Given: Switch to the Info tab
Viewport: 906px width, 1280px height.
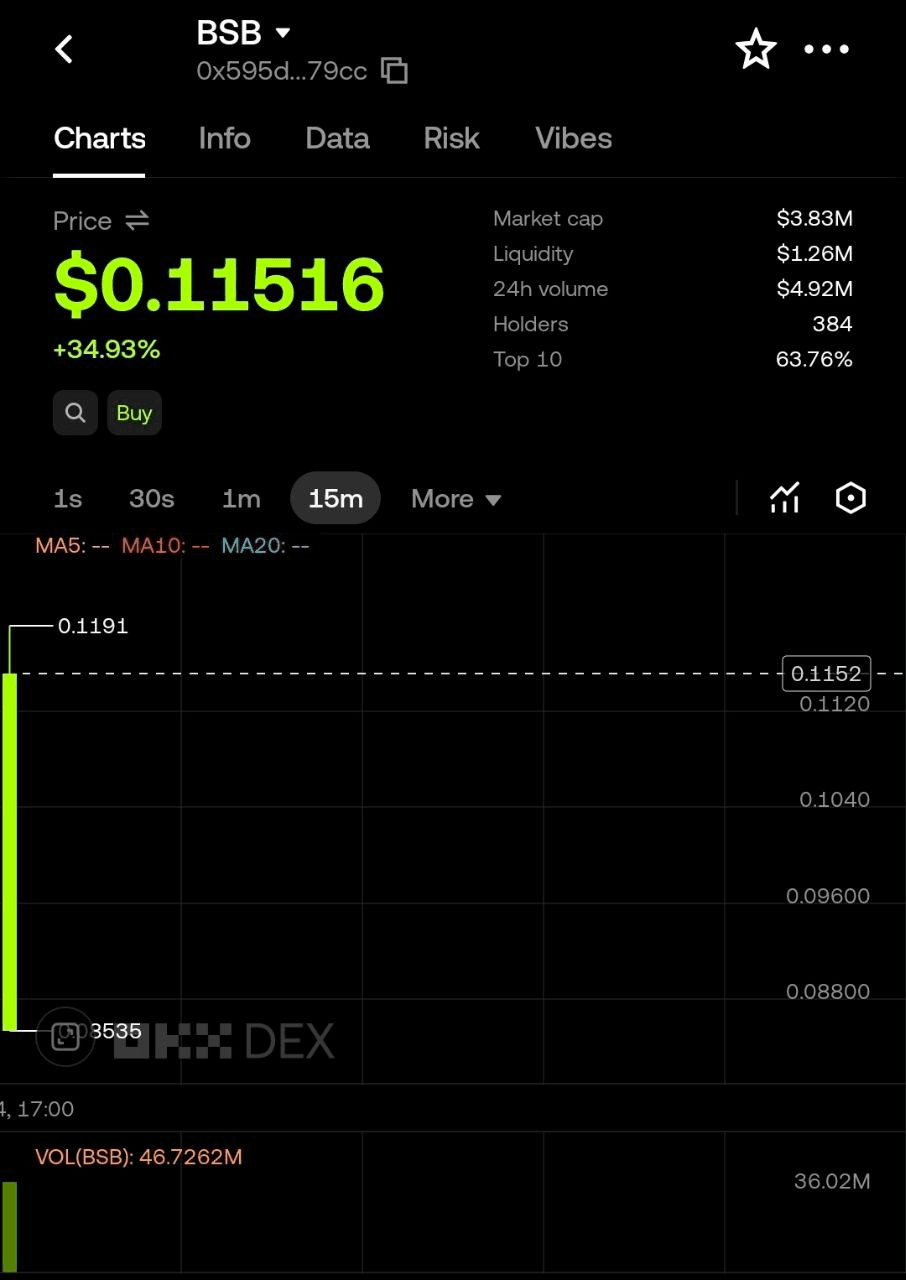Looking at the screenshot, I should (224, 138).
